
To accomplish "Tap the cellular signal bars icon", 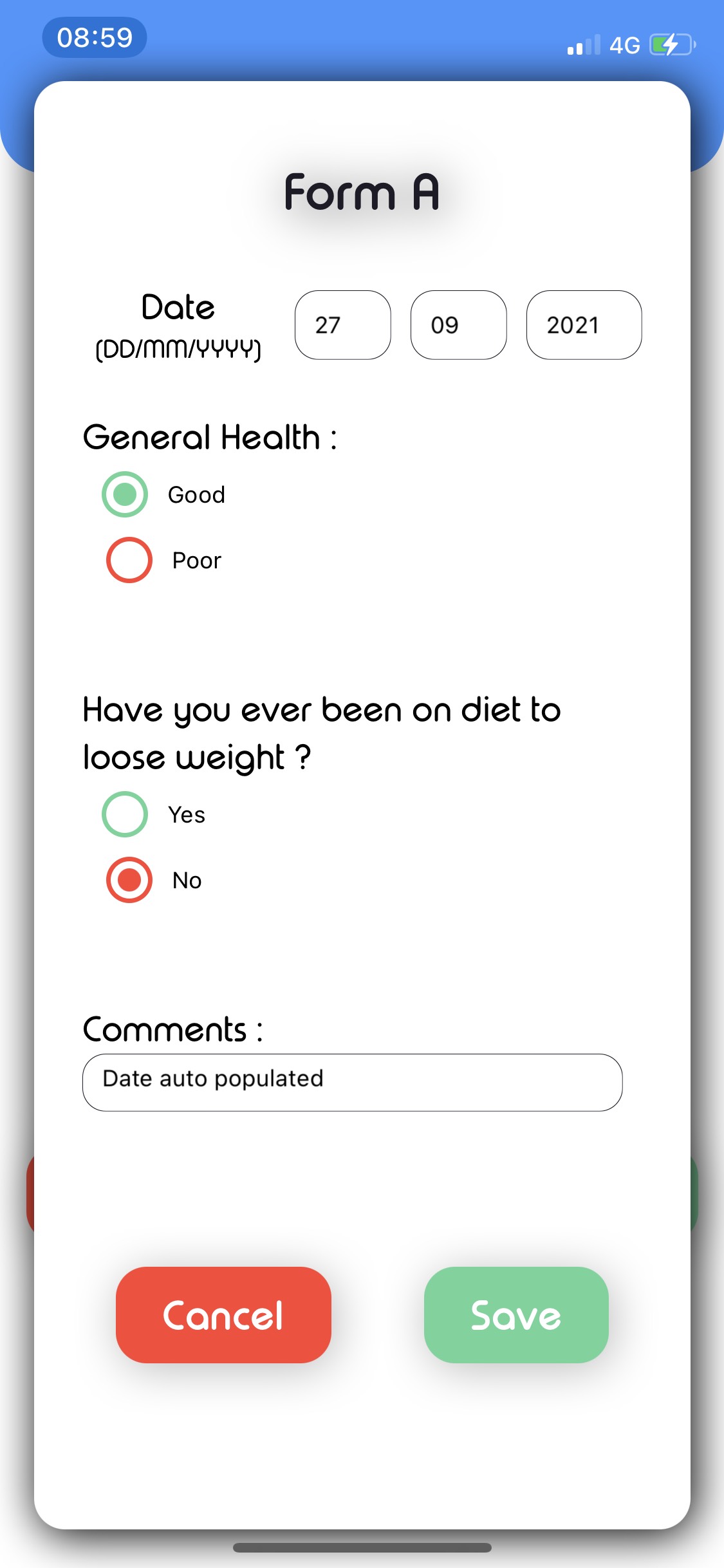I will click(582, 44).
